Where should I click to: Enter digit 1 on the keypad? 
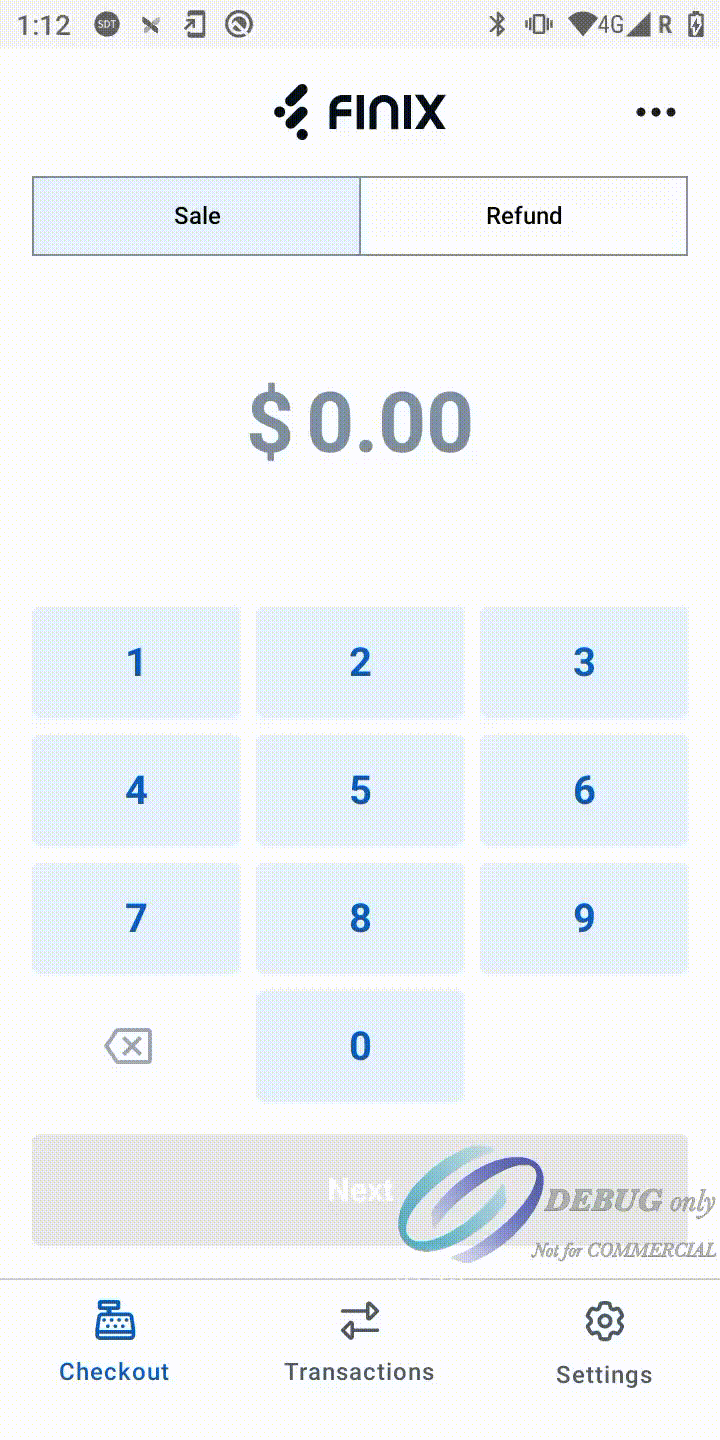[136, 662]
